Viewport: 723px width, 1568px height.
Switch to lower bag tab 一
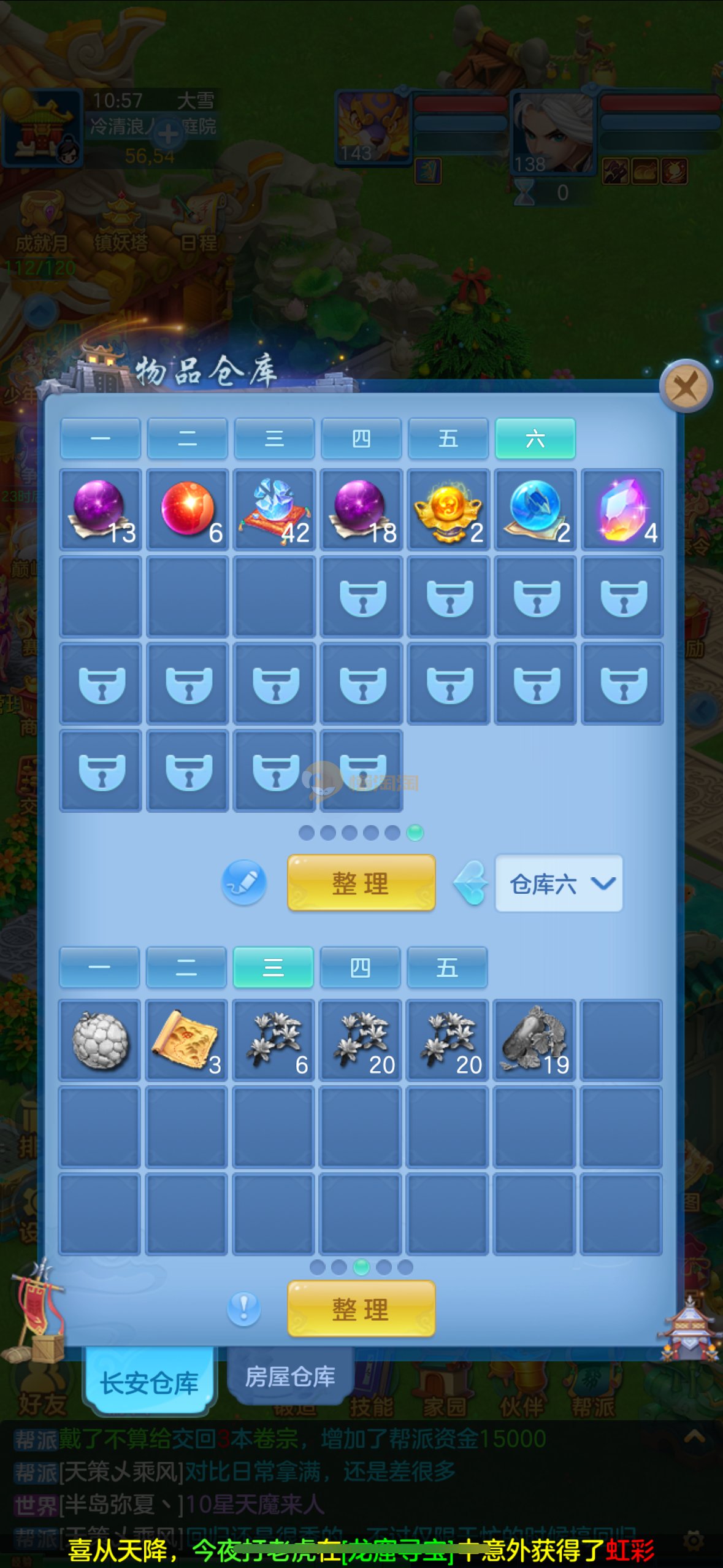pyautogui.click(x=99, y=967)
